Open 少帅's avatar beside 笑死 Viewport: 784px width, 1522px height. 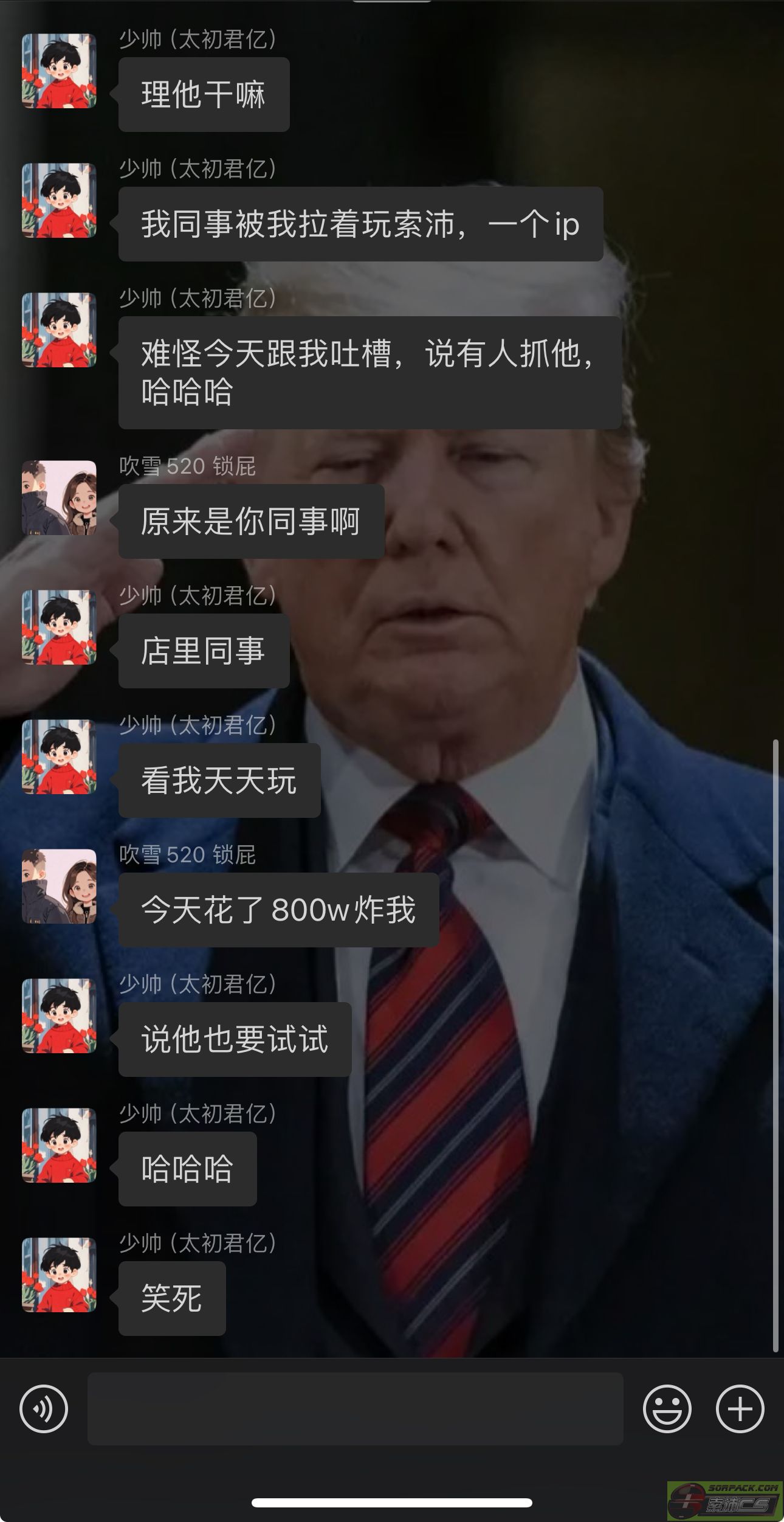59,1275
